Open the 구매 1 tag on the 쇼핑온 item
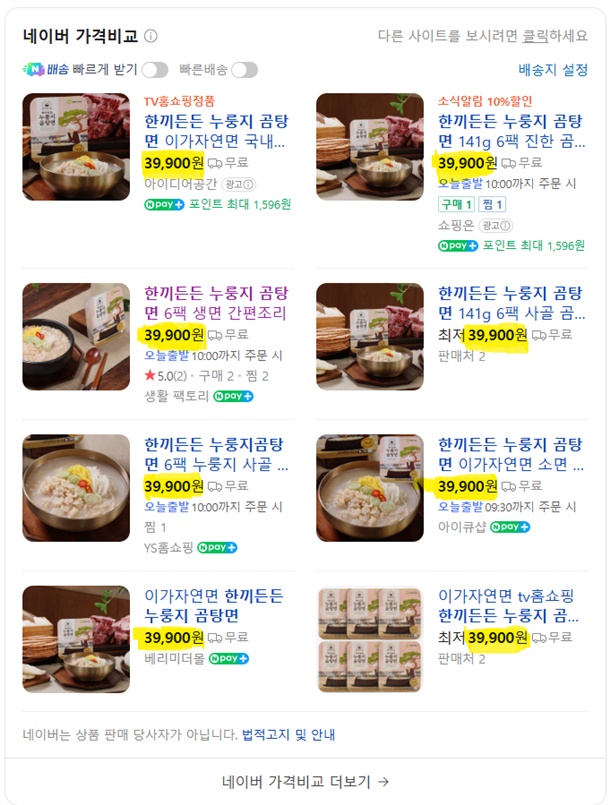The height and width of the screenshot is (805, 610). (x=458, y=204)
